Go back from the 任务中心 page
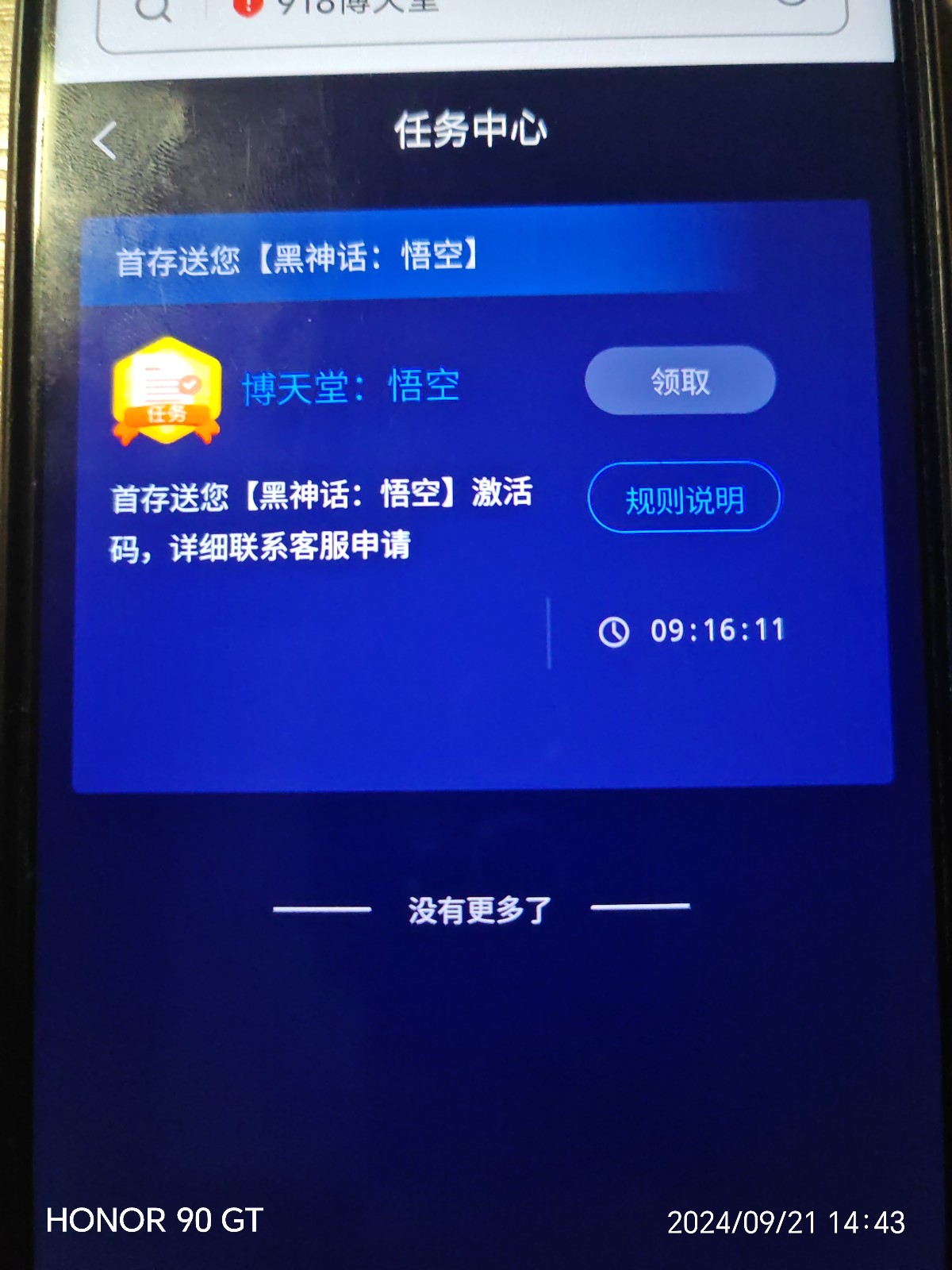This screenshot has height=1270, width=952. 106,143
